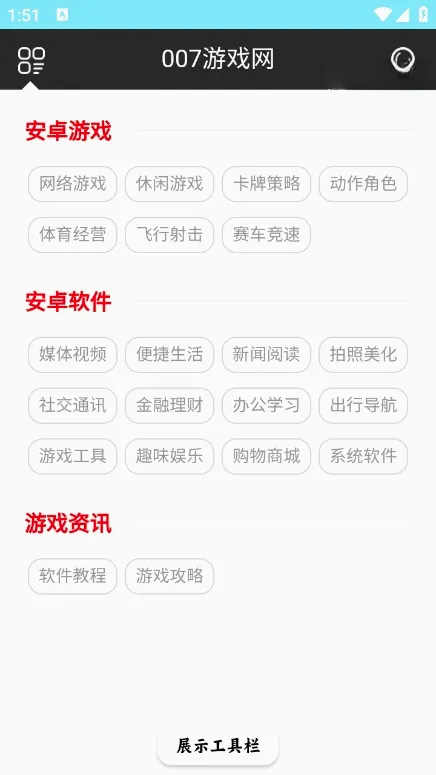View 游戏攻略 guides

click(170, 576)
